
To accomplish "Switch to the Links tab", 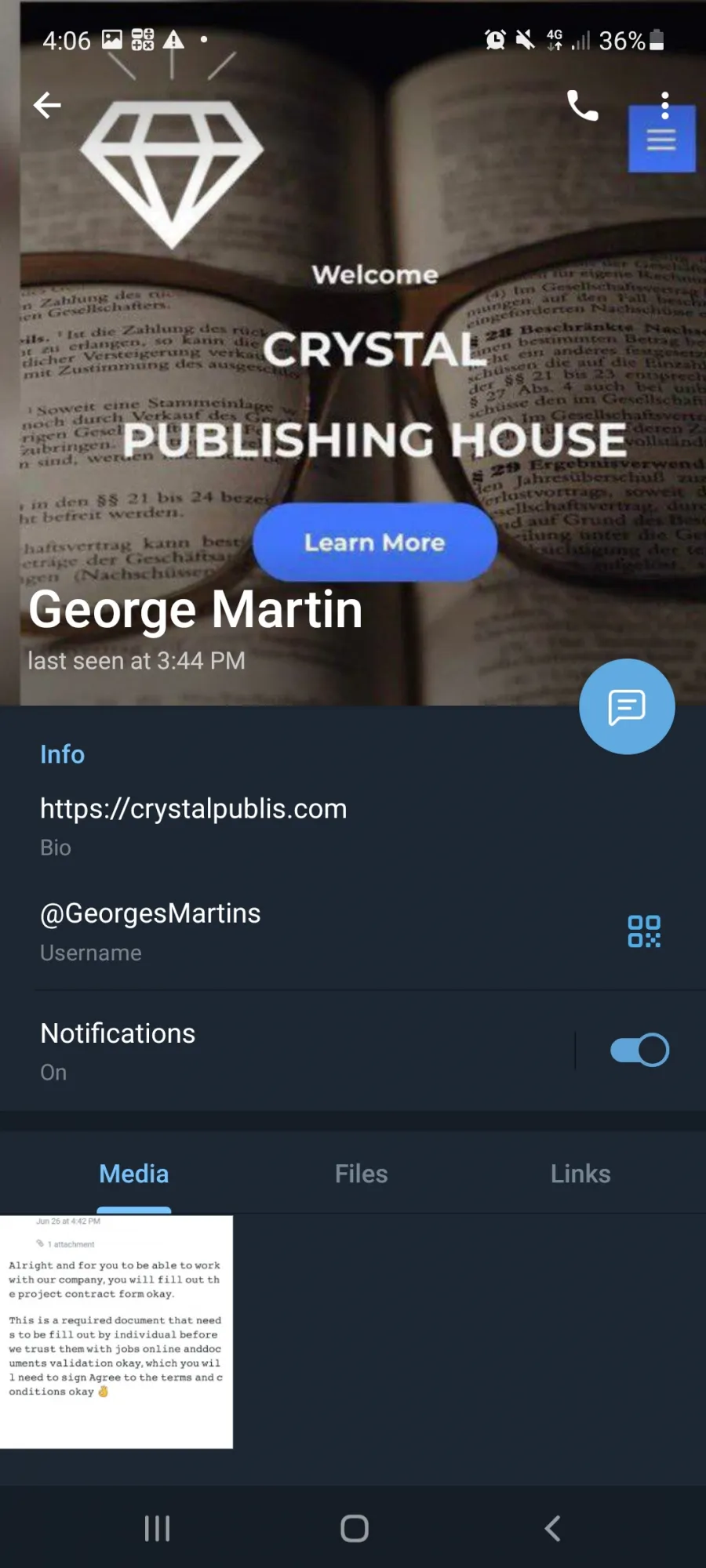I will [580, 1174].
